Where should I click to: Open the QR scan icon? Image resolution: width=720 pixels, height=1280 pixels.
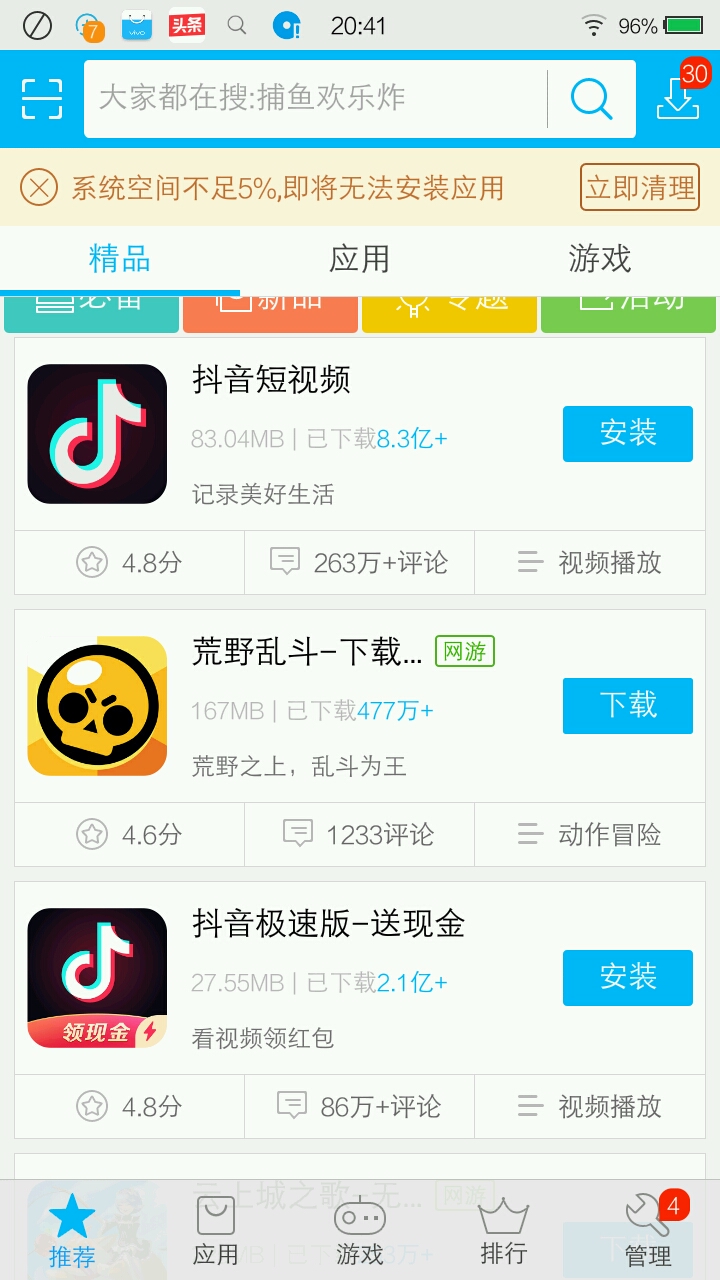tap(42, 98)
